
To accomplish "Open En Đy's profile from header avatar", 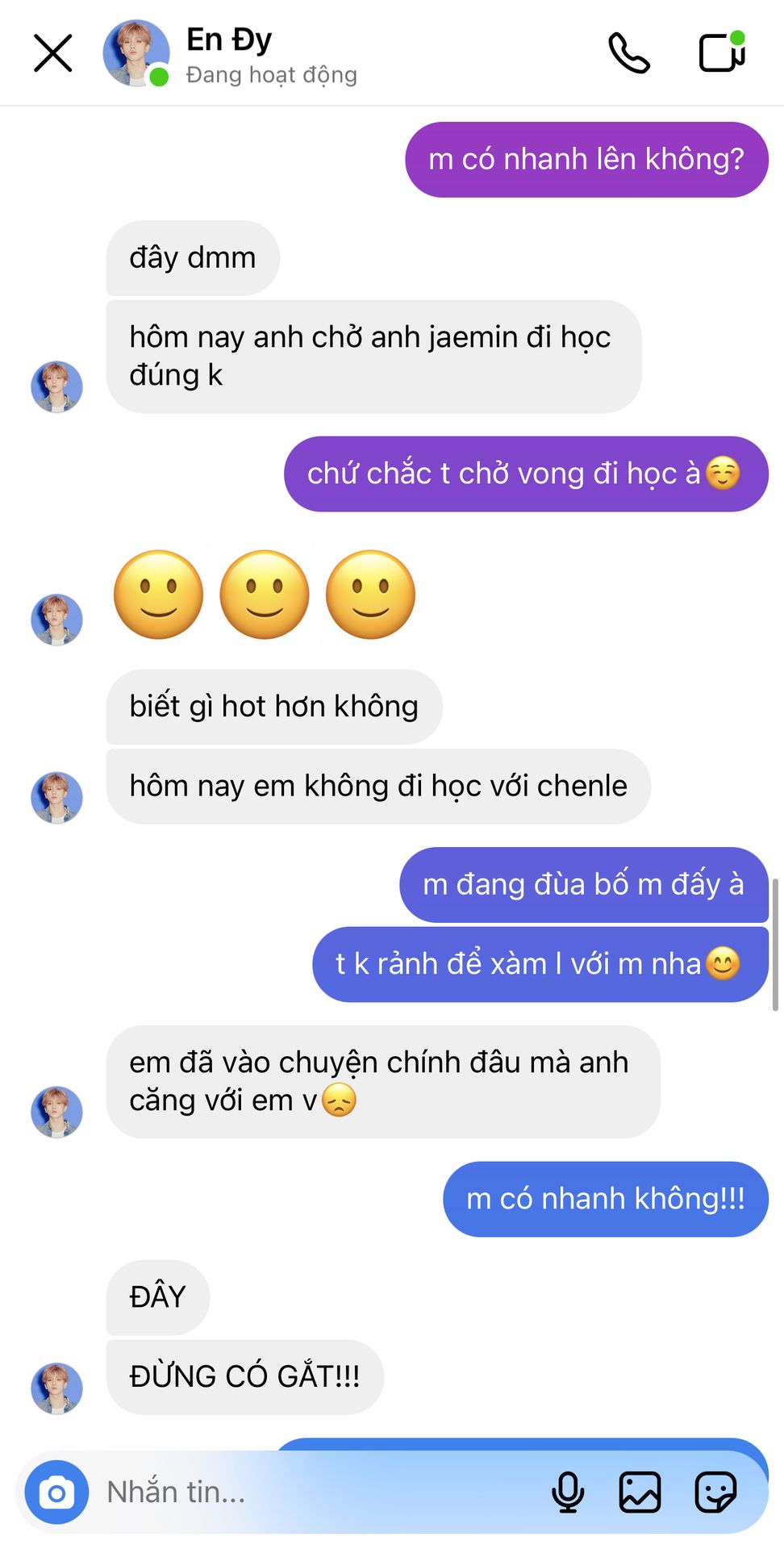I will pos(136,53).
